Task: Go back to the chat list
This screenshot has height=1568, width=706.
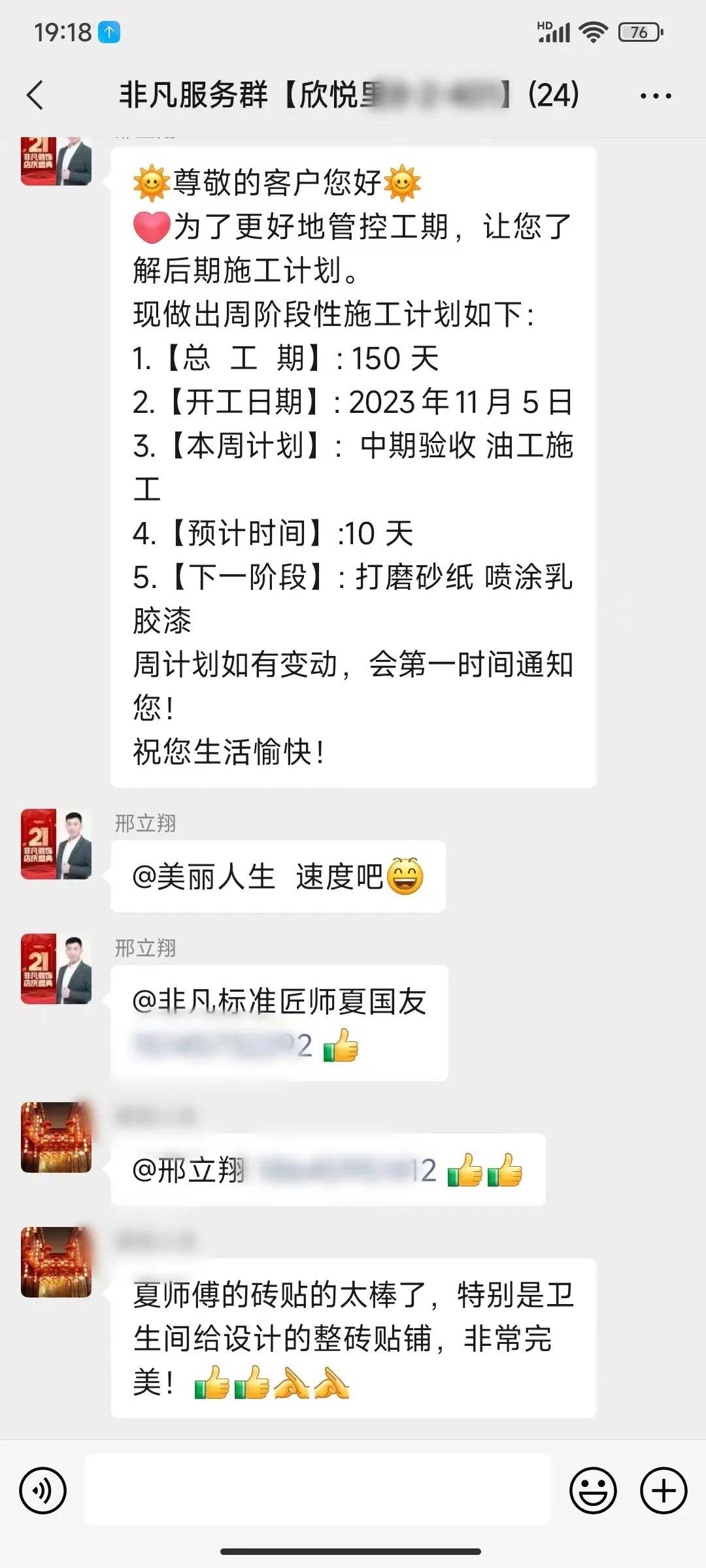Action: pos(36,95)
